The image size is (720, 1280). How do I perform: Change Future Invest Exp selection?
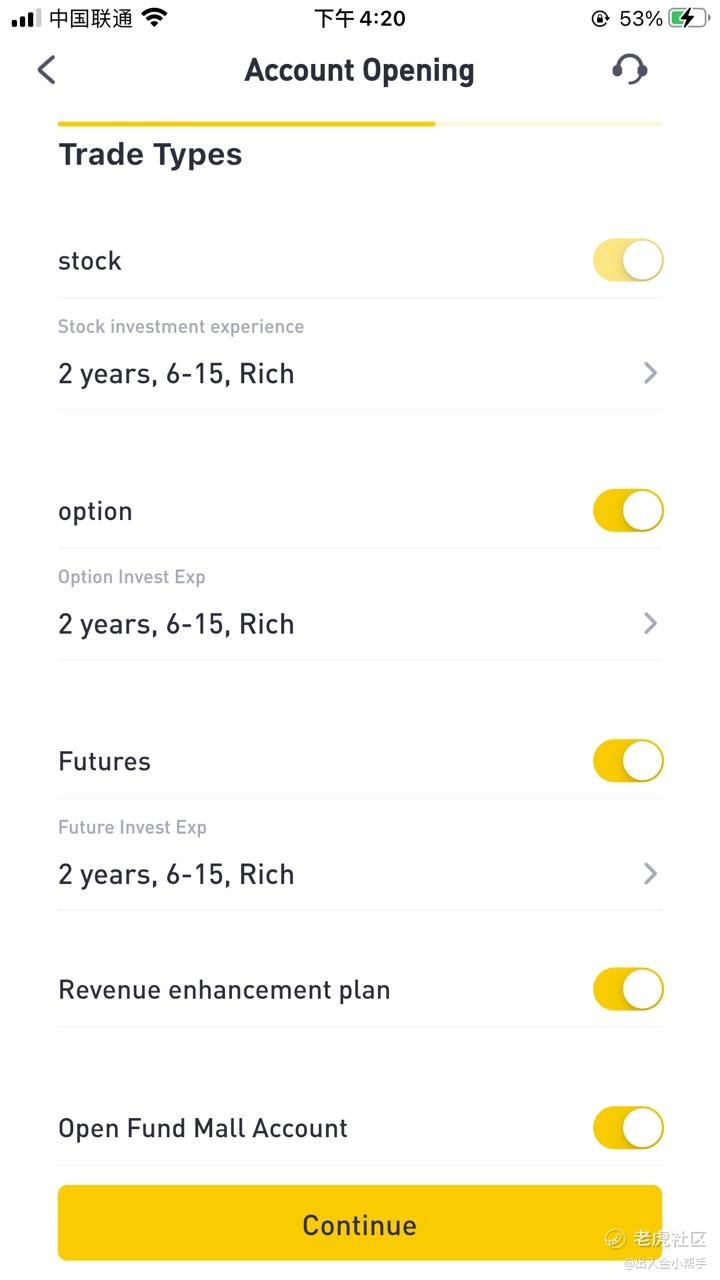(x=359, y=873)
